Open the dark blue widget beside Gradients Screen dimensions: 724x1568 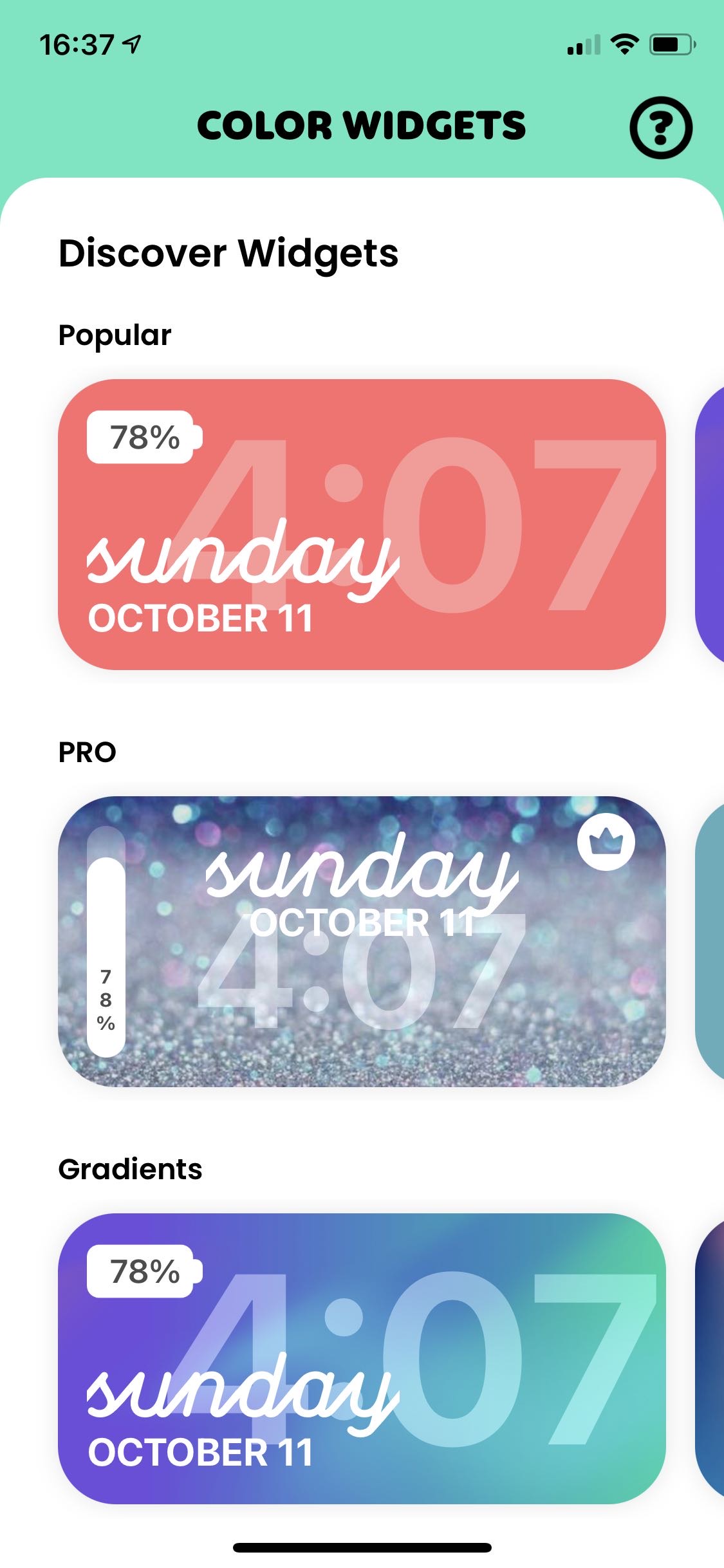710,1359
